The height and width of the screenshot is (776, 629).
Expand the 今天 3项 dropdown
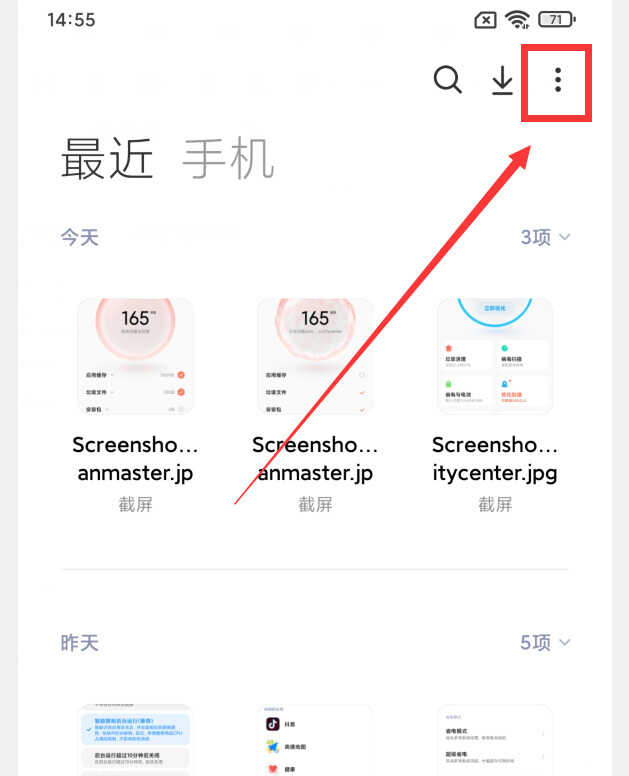coord(546,237)
